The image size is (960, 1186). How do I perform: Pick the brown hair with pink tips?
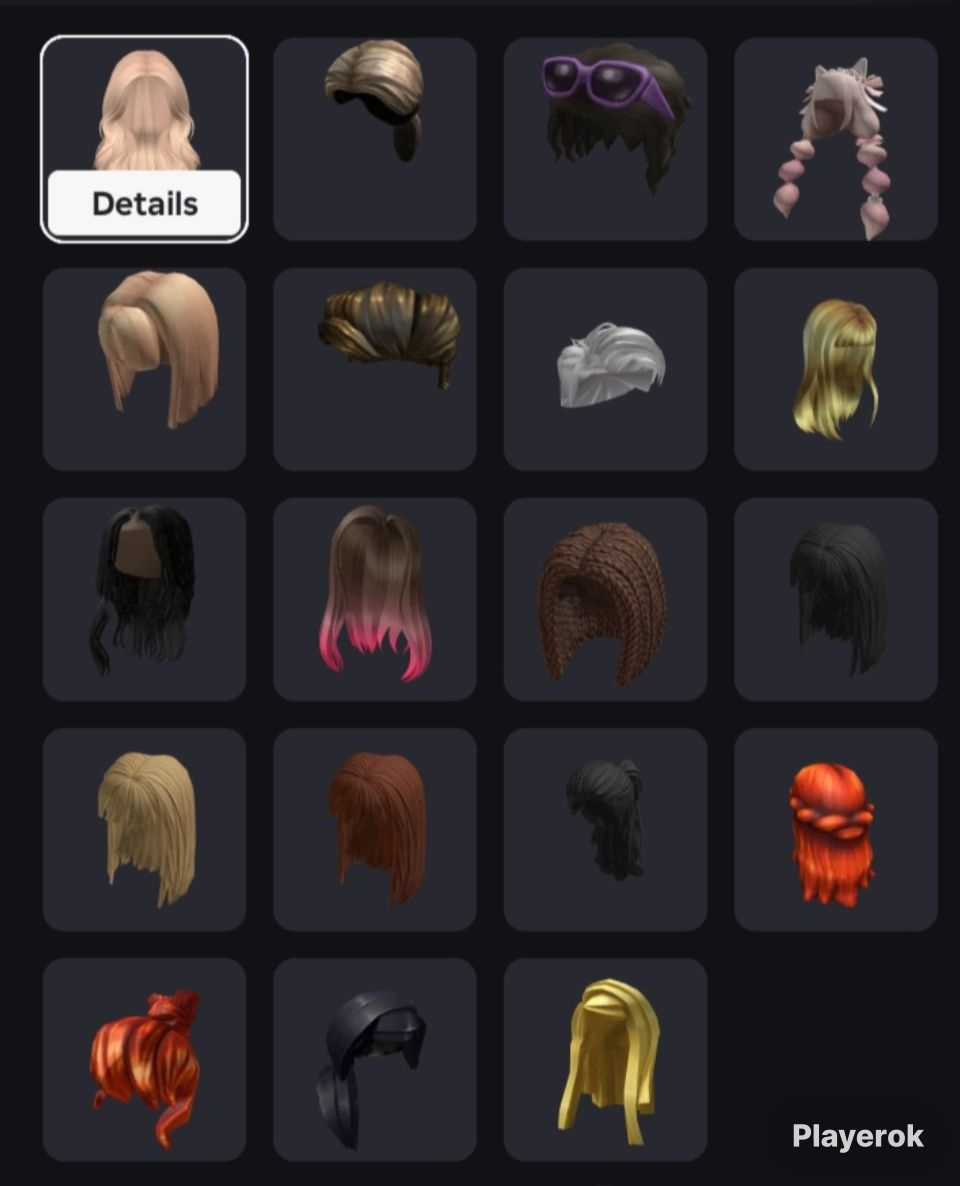[x=374, y=599]
